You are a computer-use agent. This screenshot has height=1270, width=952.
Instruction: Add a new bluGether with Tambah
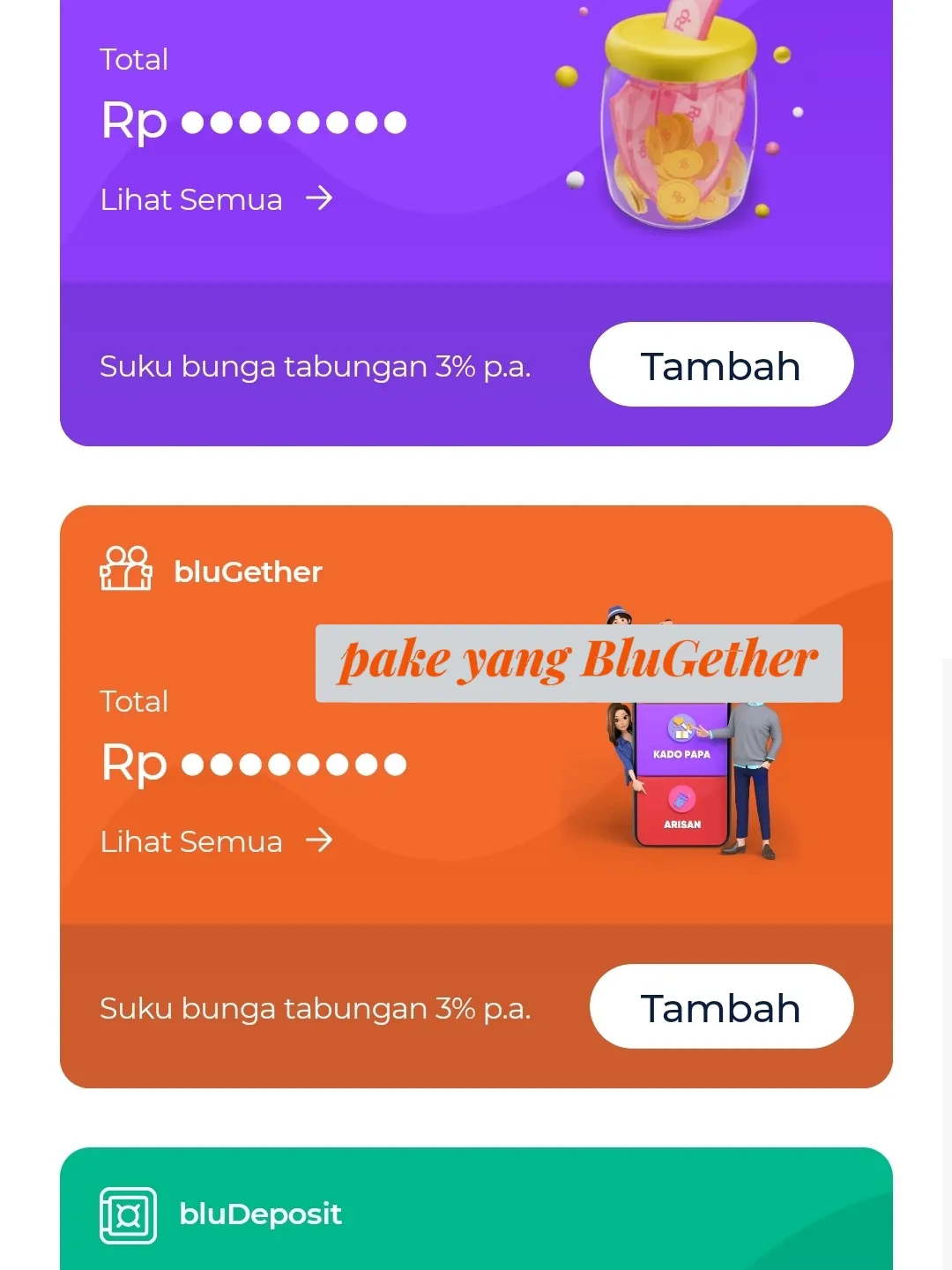(x=721, y=1007)
